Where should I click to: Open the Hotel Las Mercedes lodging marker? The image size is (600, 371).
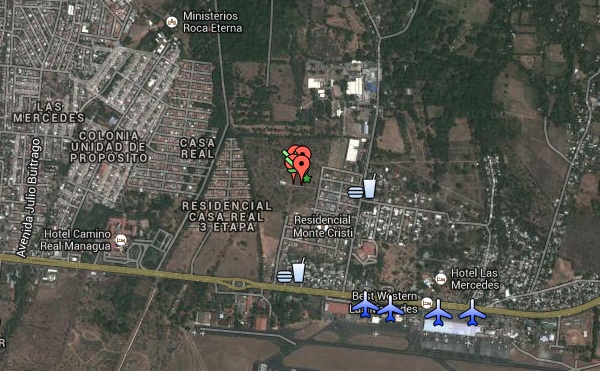click(x=441, y=279)
